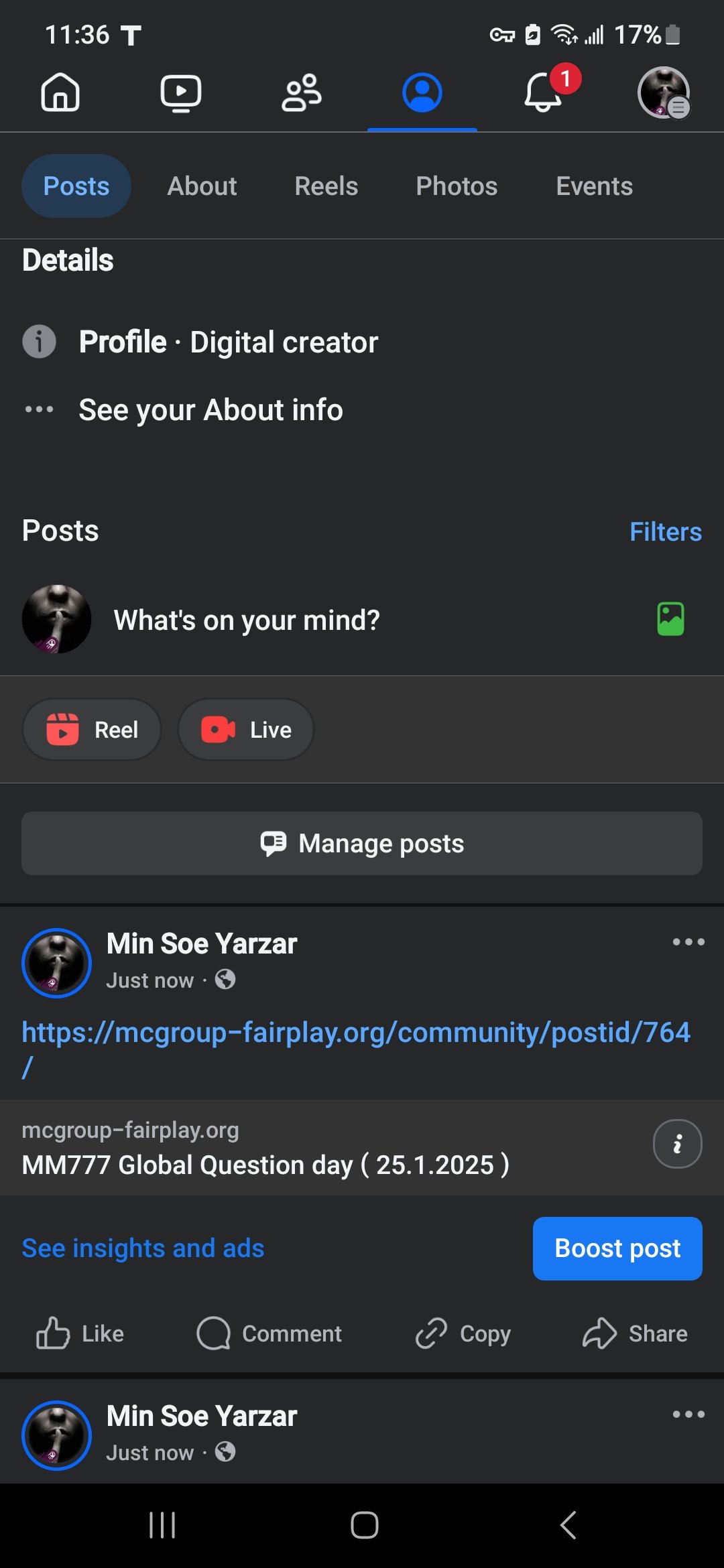The image size is (724, 1568).
Task: Open the menu via profile picture
Action: (x=664, y=92)
